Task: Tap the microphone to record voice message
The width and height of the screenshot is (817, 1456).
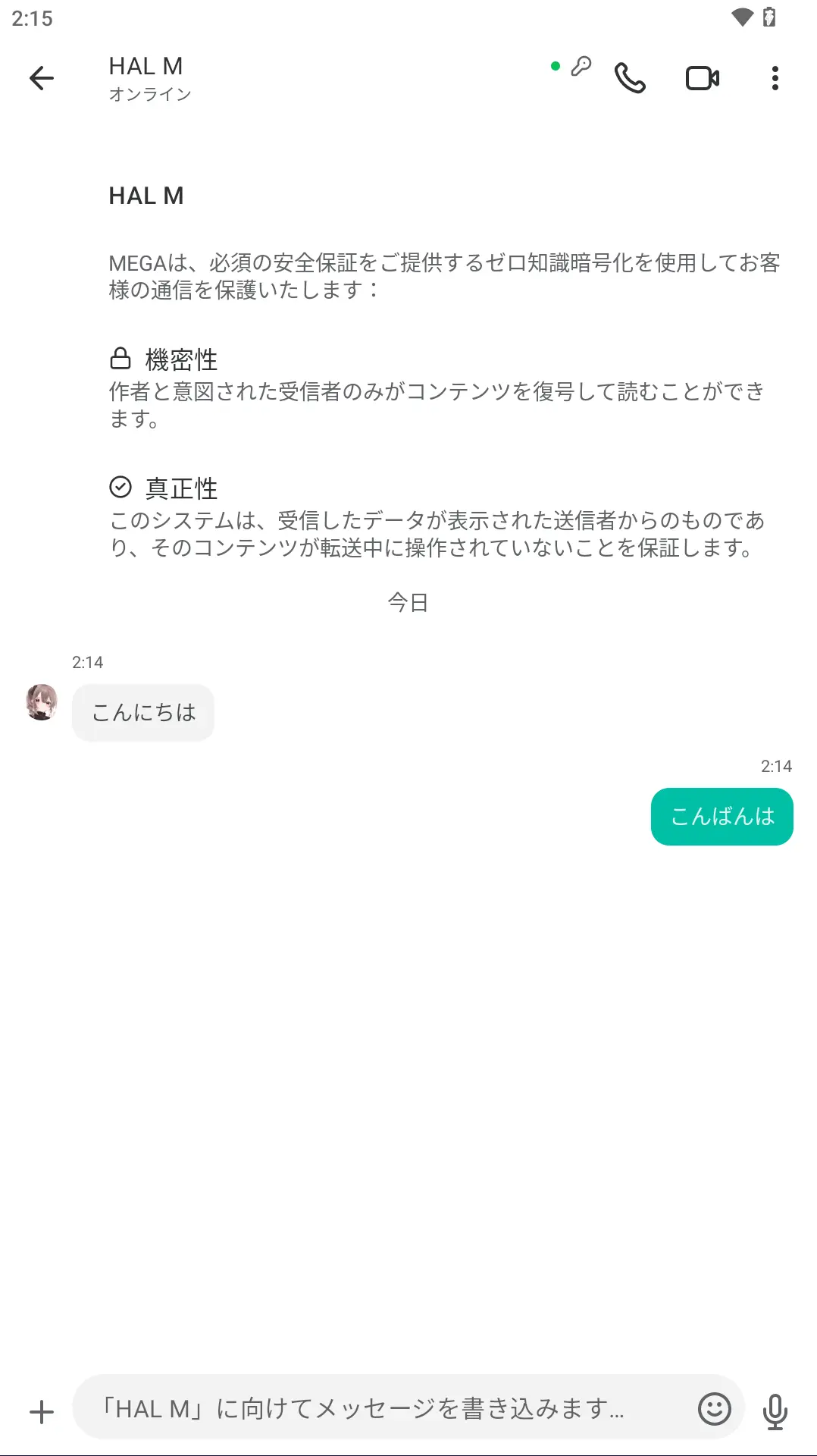Action: tap(774, 1407)
